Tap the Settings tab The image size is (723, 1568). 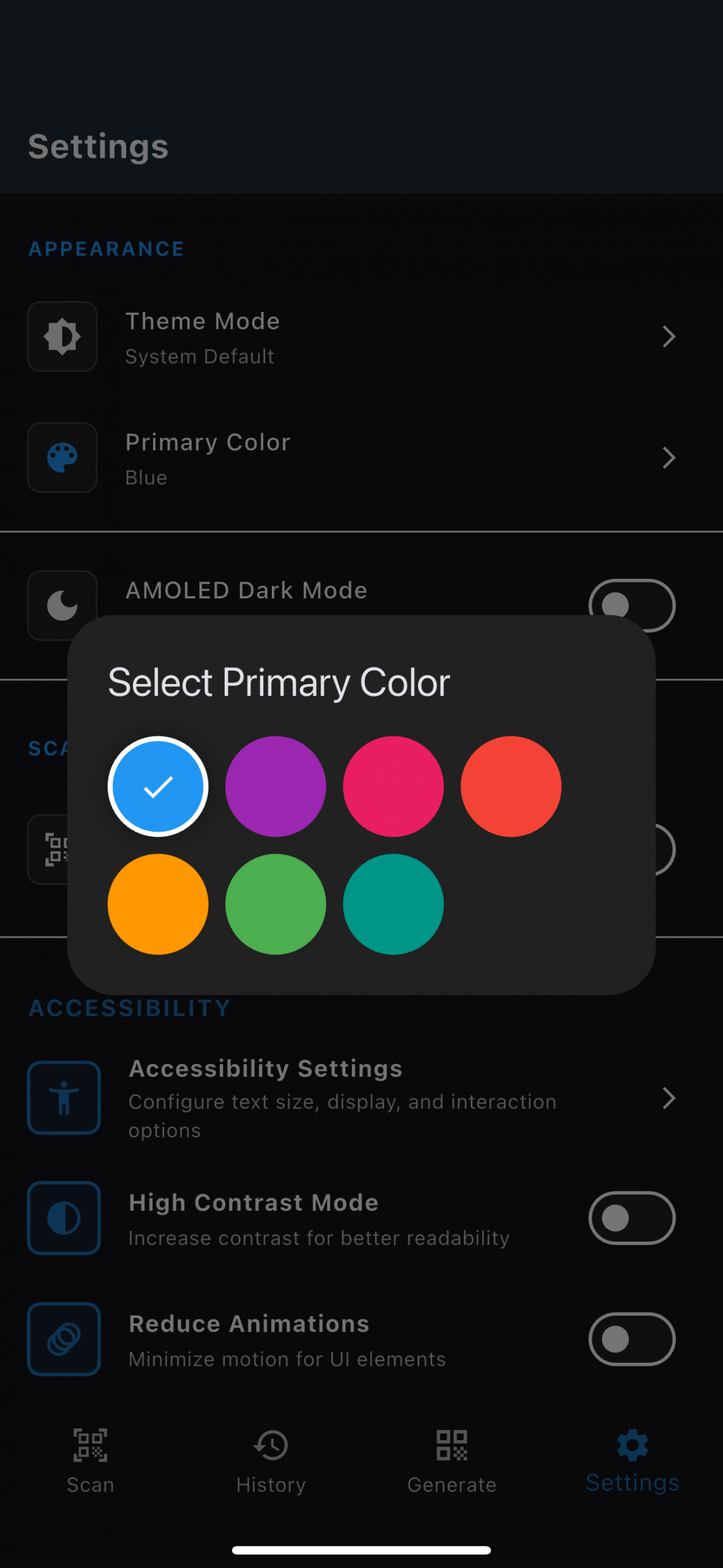tap(632, 1460)
